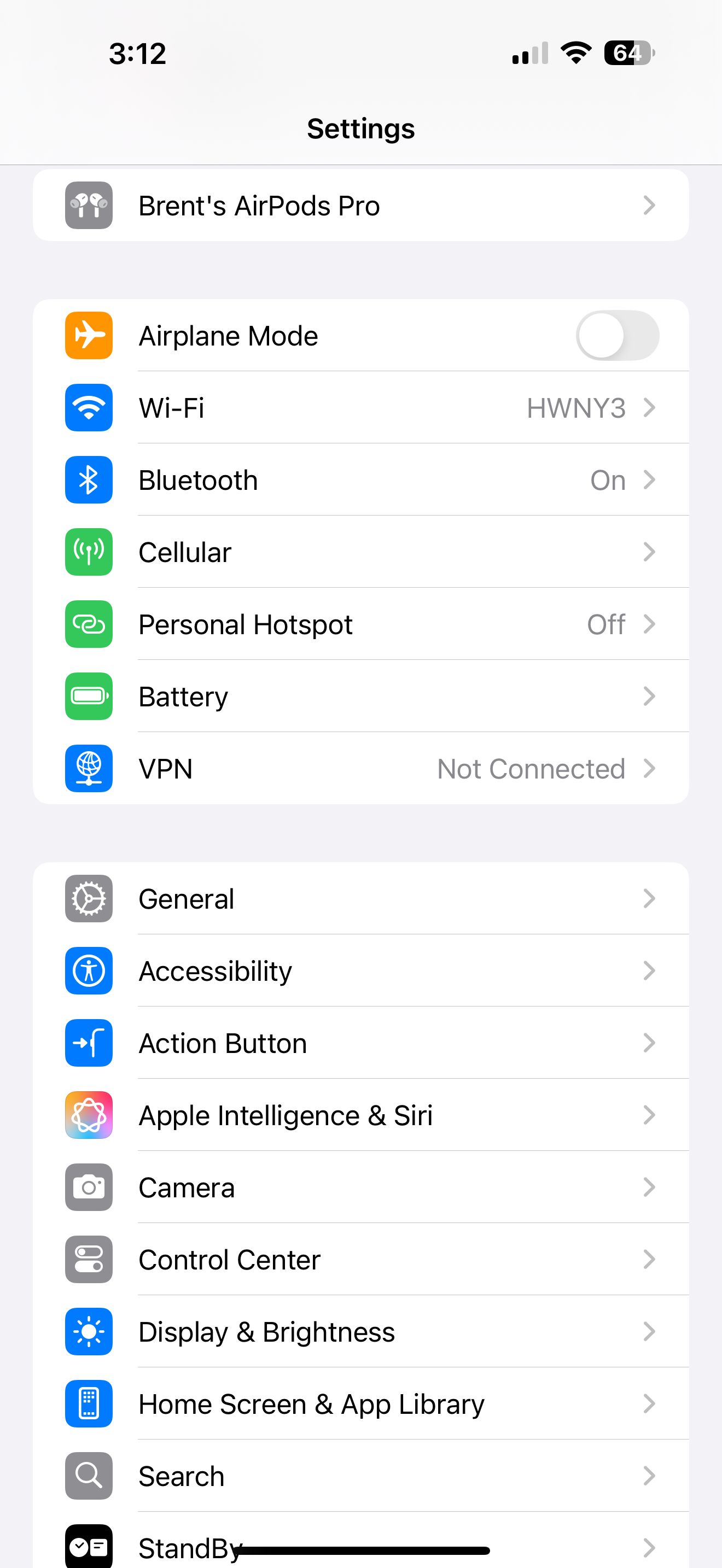Viewport: 722px width, 1568px height.
Task: Toggle Airplane Mode off again
Action: point(618,335)
